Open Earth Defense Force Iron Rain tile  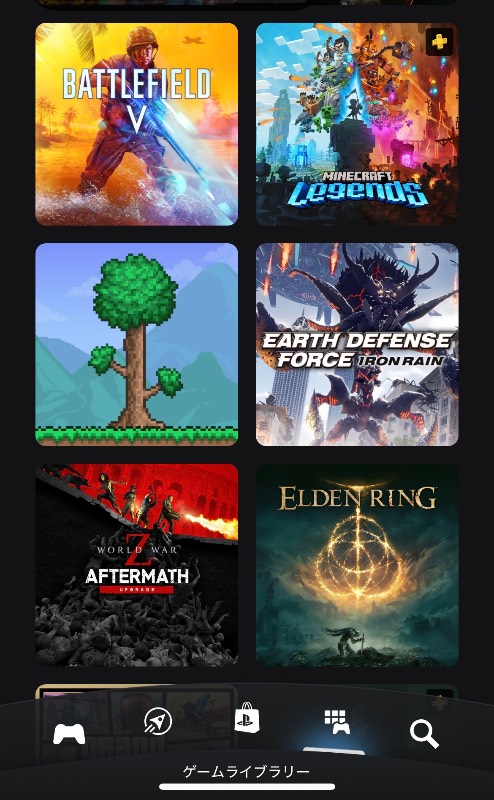(x=357, y=344)
